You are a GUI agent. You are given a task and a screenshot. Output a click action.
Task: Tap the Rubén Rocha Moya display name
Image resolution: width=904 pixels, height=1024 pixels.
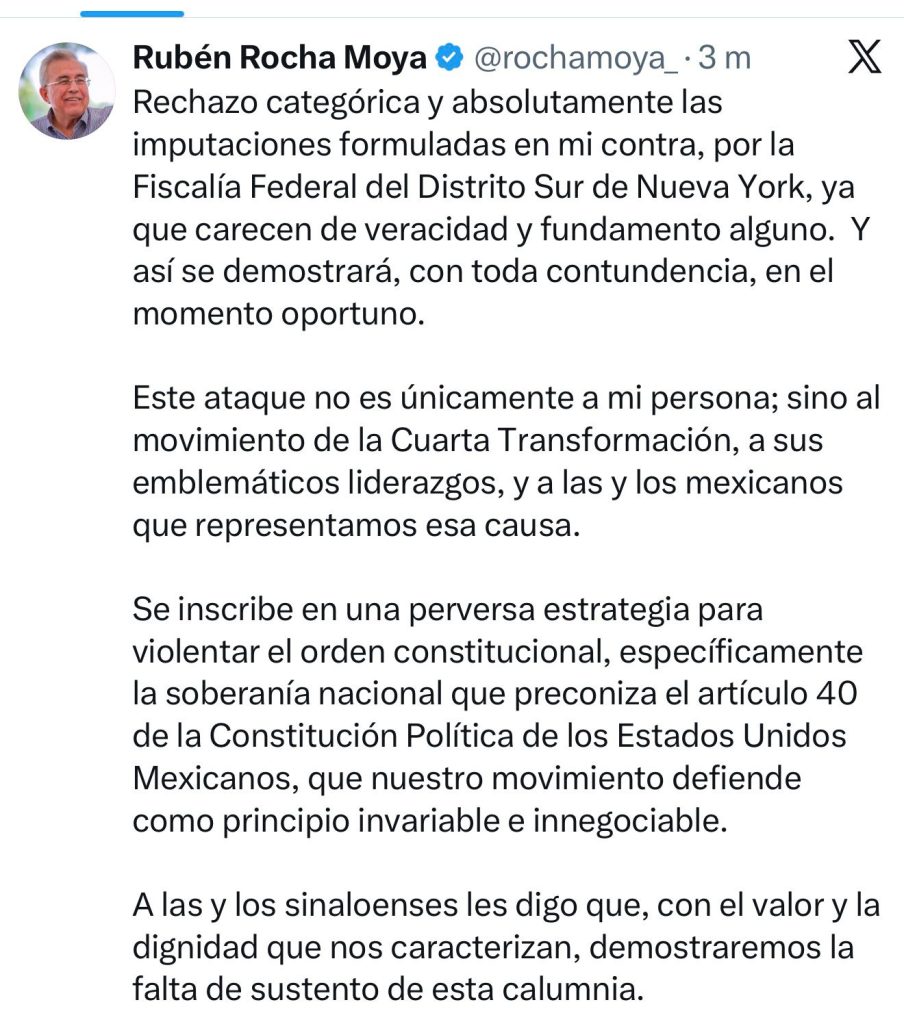click(280, 57)
